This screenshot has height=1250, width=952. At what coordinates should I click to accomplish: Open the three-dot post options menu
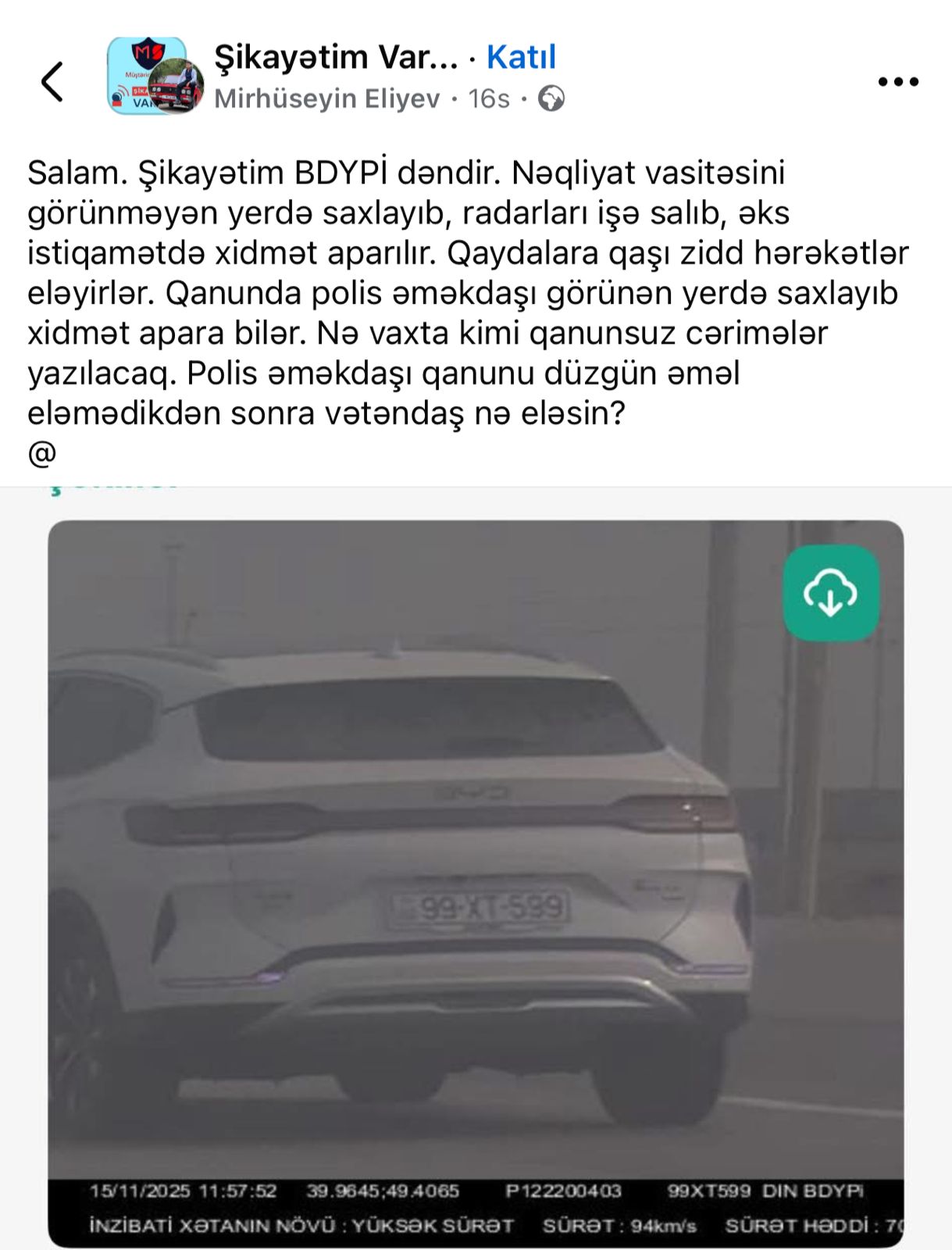point(897,81)
